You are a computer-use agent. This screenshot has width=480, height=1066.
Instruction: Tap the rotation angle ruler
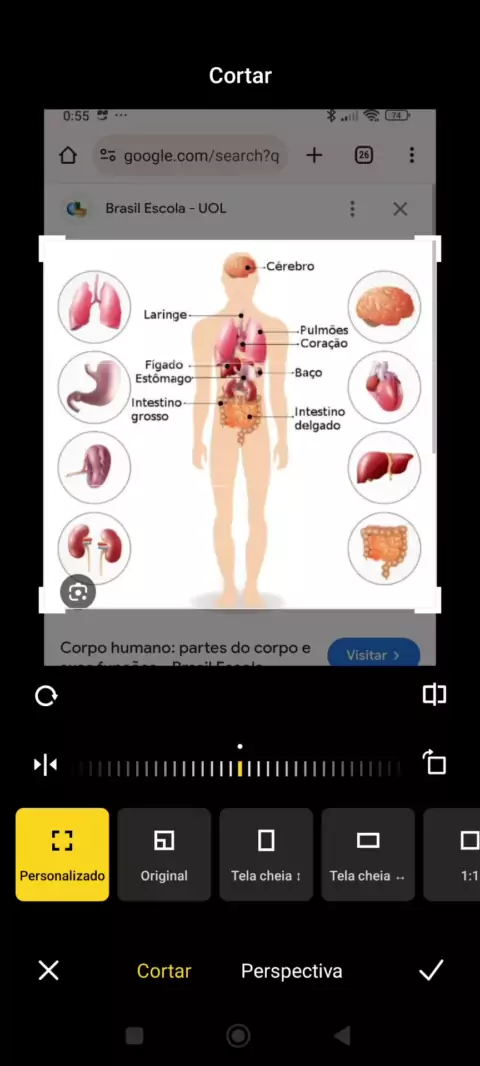[x=240, y=768]
